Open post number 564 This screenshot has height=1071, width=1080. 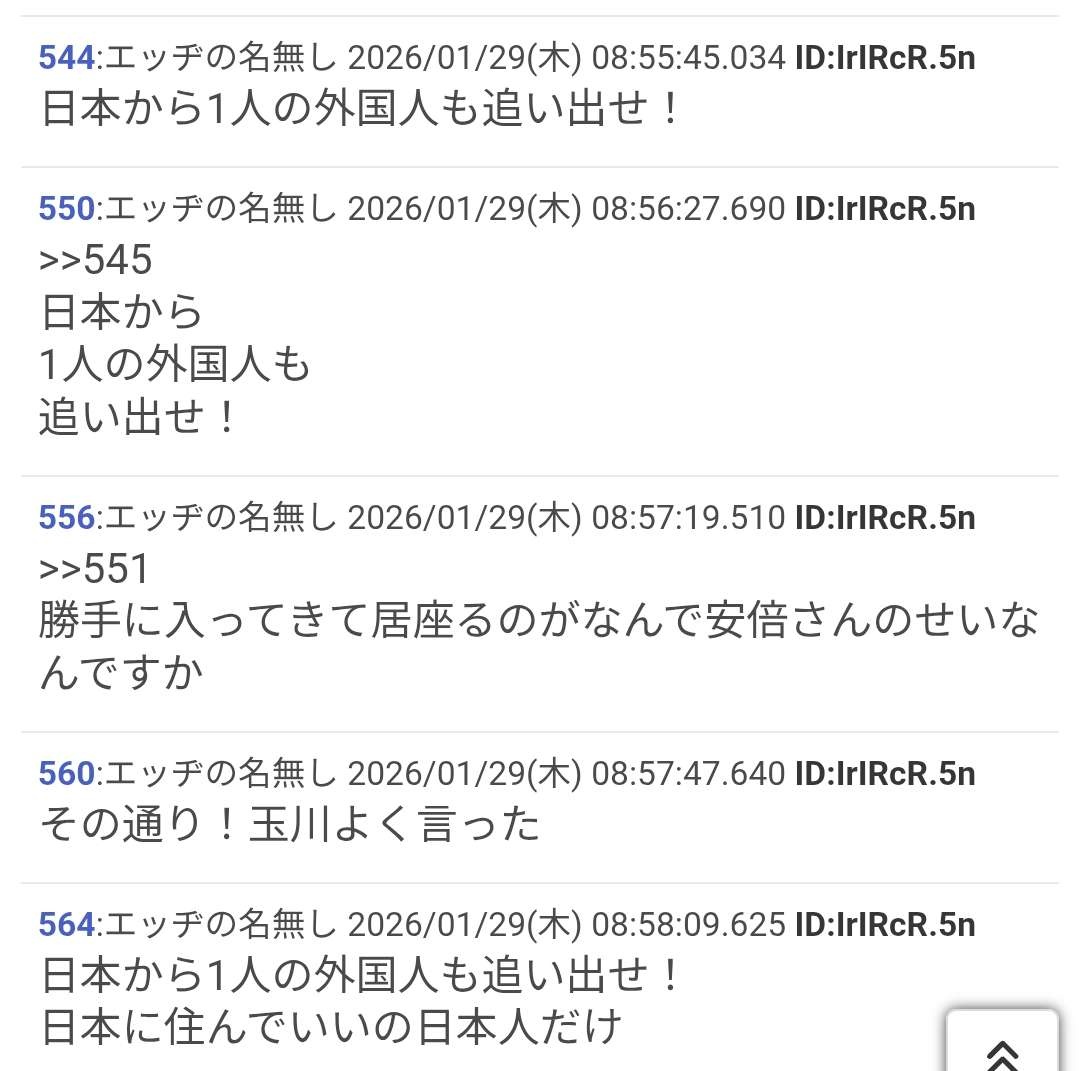point(66,924)
